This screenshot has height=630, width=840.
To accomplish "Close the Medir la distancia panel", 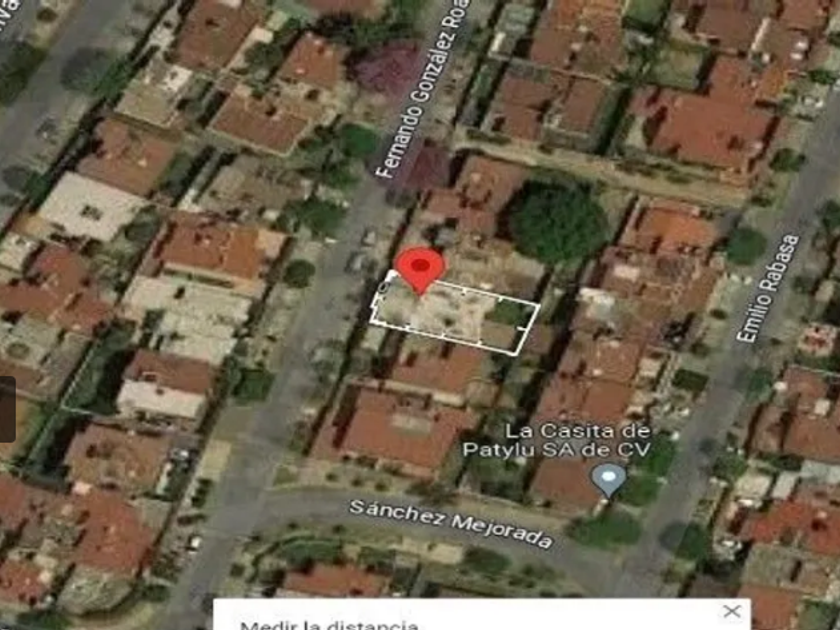I will 732,611.
